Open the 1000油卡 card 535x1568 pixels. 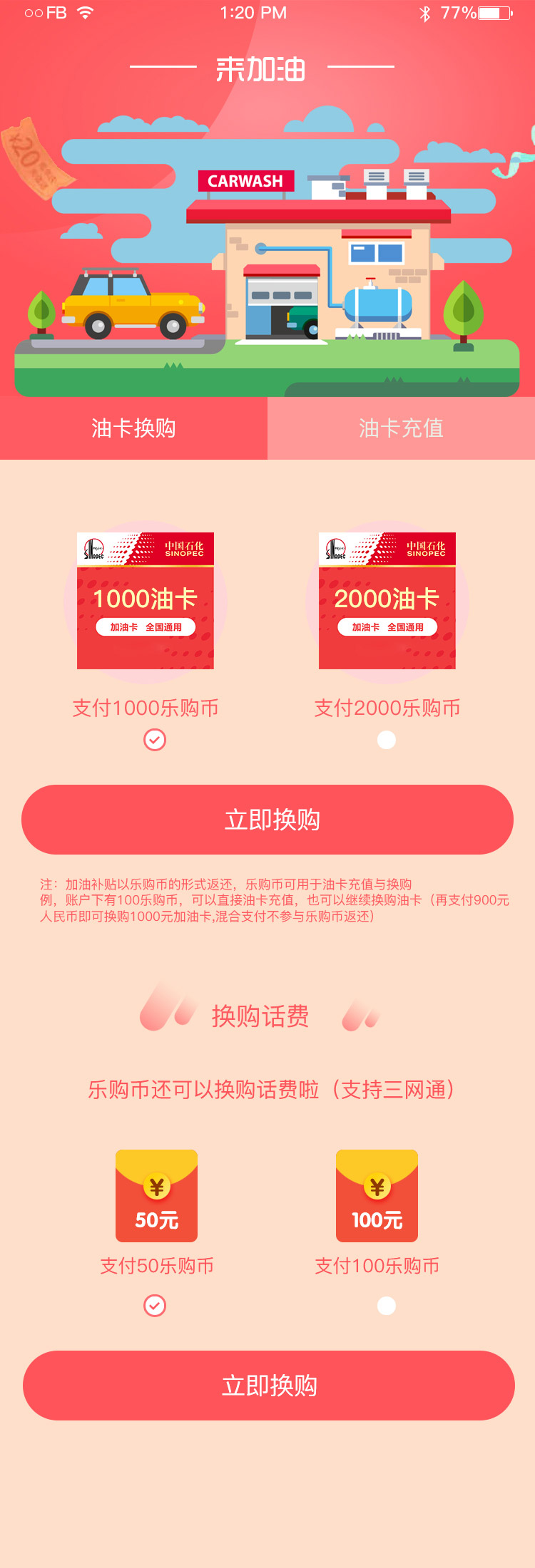pos(146,601)
